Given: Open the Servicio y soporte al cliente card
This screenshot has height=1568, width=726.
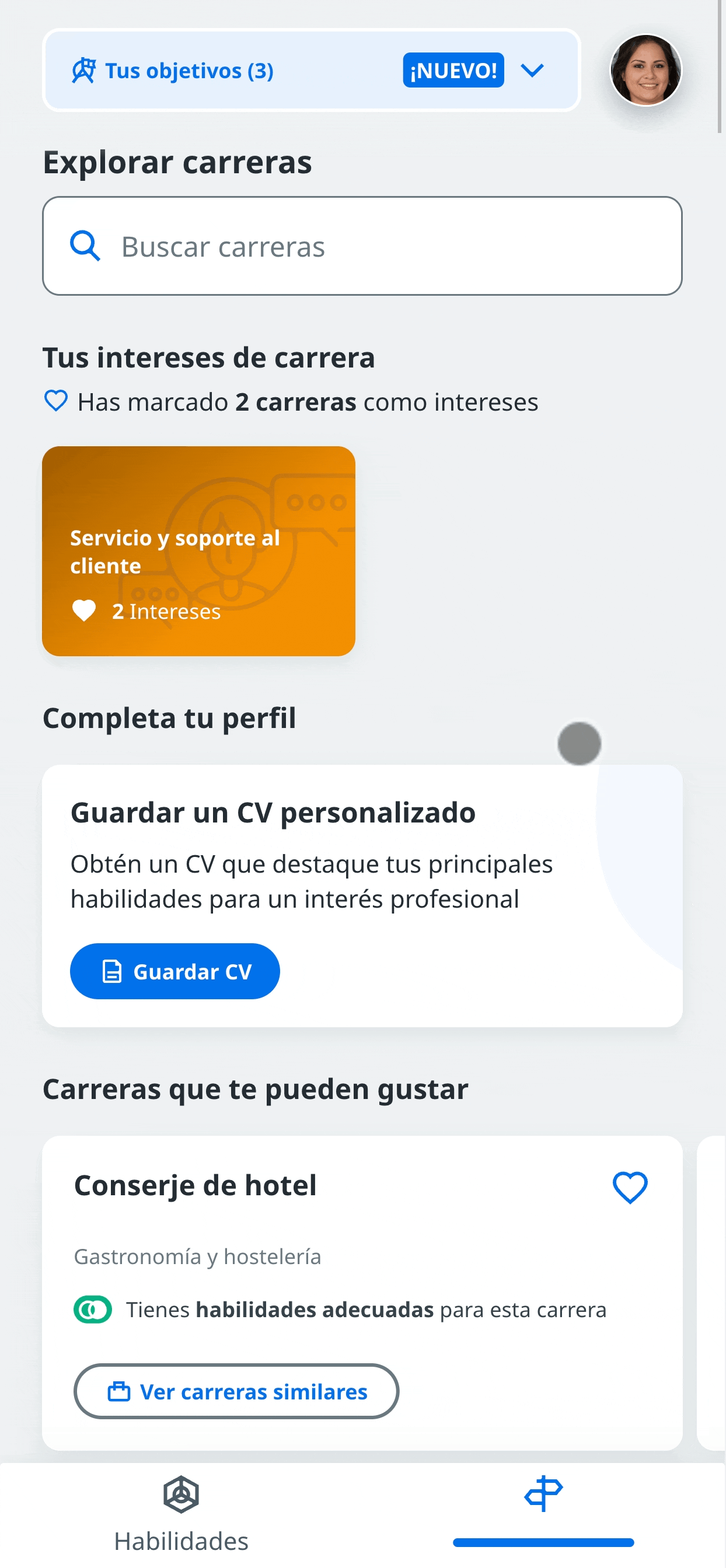Looking at the screenshot, I should pyautogui.click(x=198, y=551).
